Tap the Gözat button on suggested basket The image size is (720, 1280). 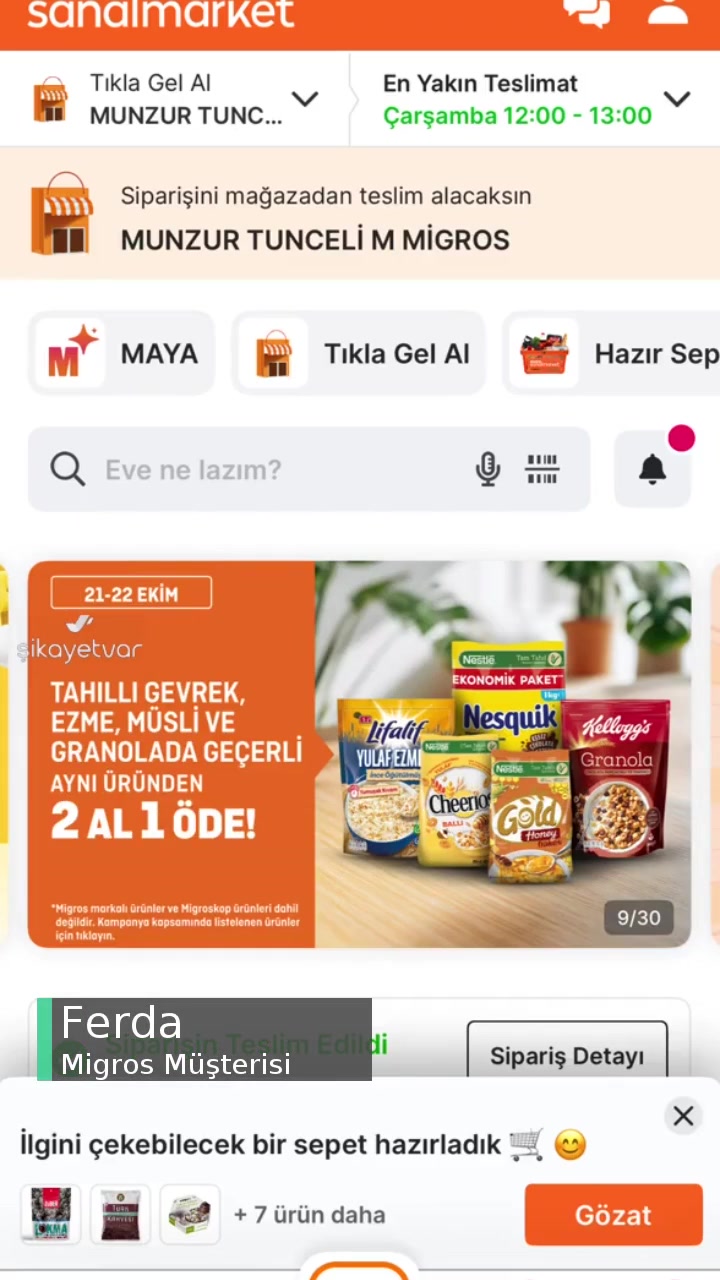(613, 1214)
